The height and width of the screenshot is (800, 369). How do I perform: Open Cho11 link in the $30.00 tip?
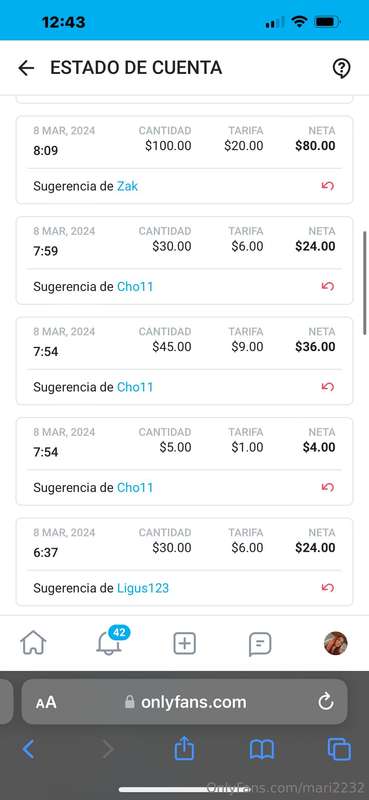tap(135, 287)
